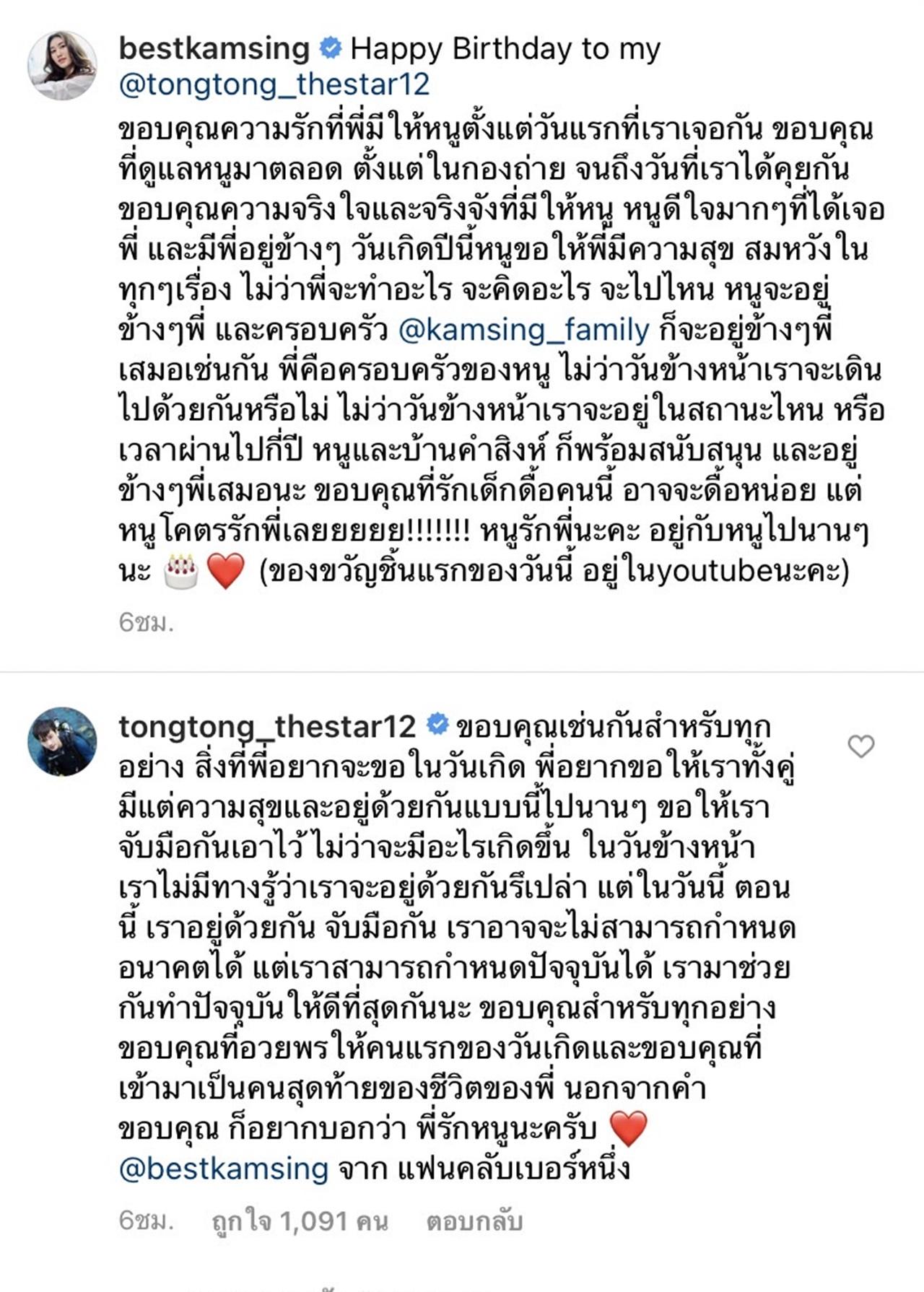
Task: Reply to tongtong_thestar12's comment
Action: [474, 1221]
